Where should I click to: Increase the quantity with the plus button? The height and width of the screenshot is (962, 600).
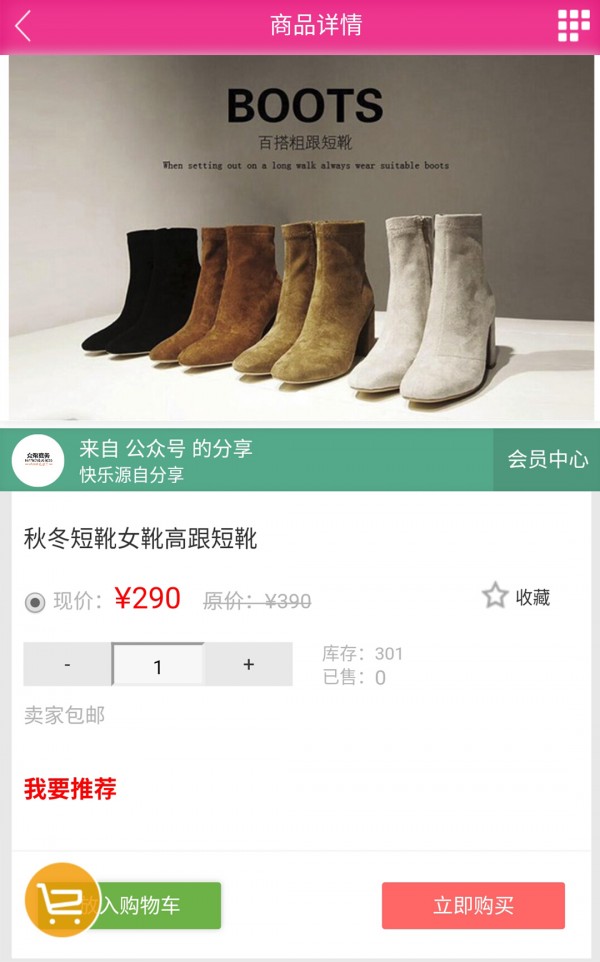[x=249, y=665]
